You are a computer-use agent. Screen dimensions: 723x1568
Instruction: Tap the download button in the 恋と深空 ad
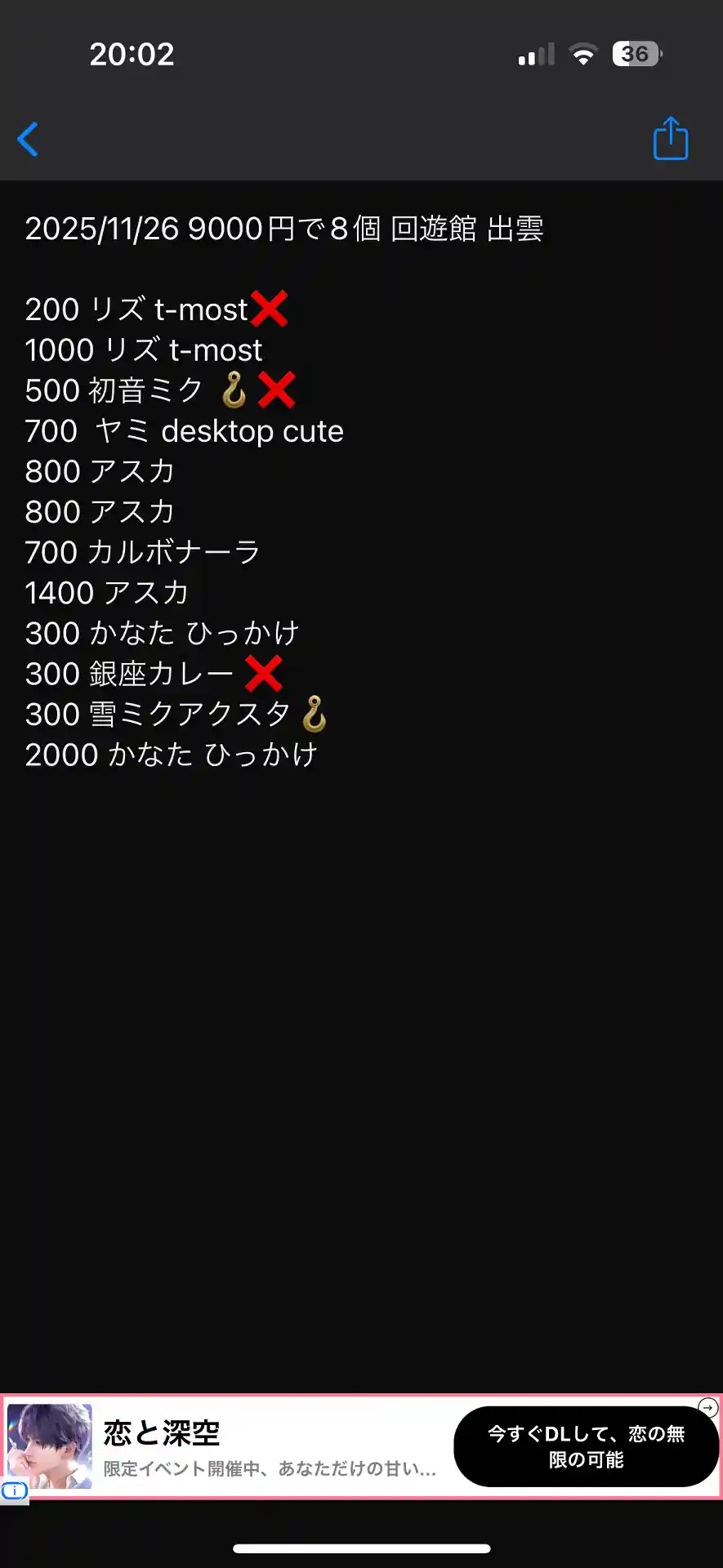click(x=586, y=1446)
